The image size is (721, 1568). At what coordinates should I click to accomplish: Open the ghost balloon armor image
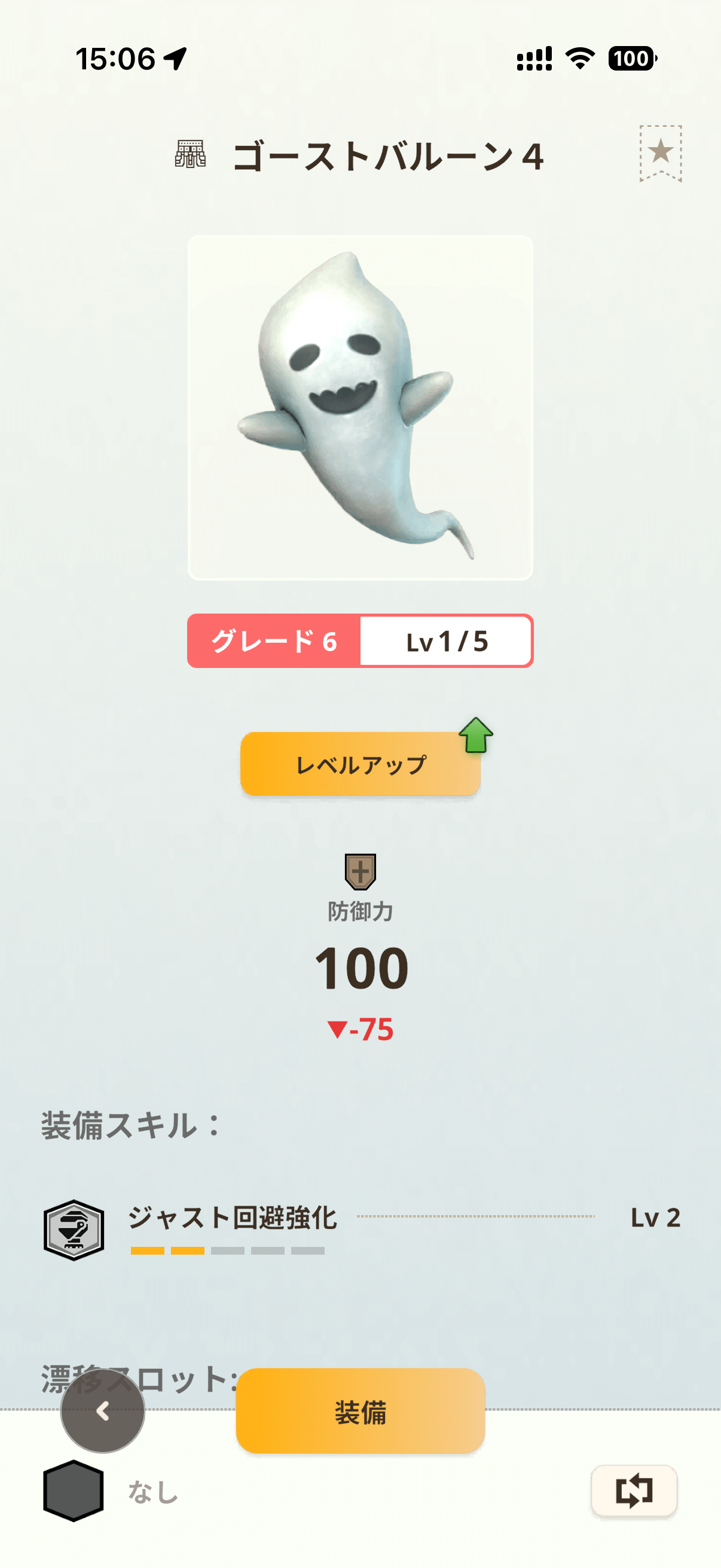click(x=360, y=407)
